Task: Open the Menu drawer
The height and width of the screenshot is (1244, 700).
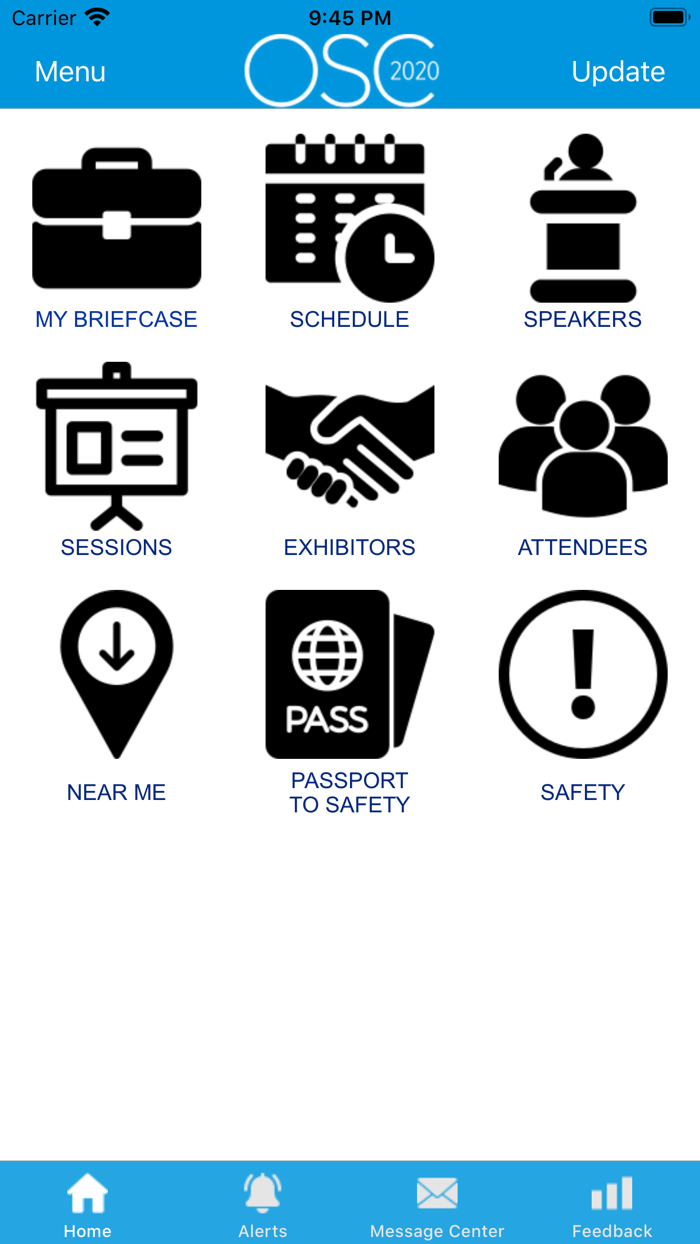Action: [70, 72]
